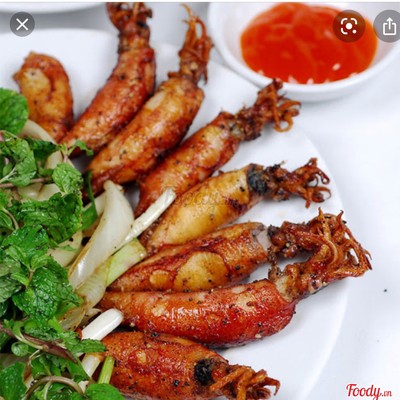Share this squid dish photo
Viewport: 400px width, 400px height.
(x=389, y=26)
